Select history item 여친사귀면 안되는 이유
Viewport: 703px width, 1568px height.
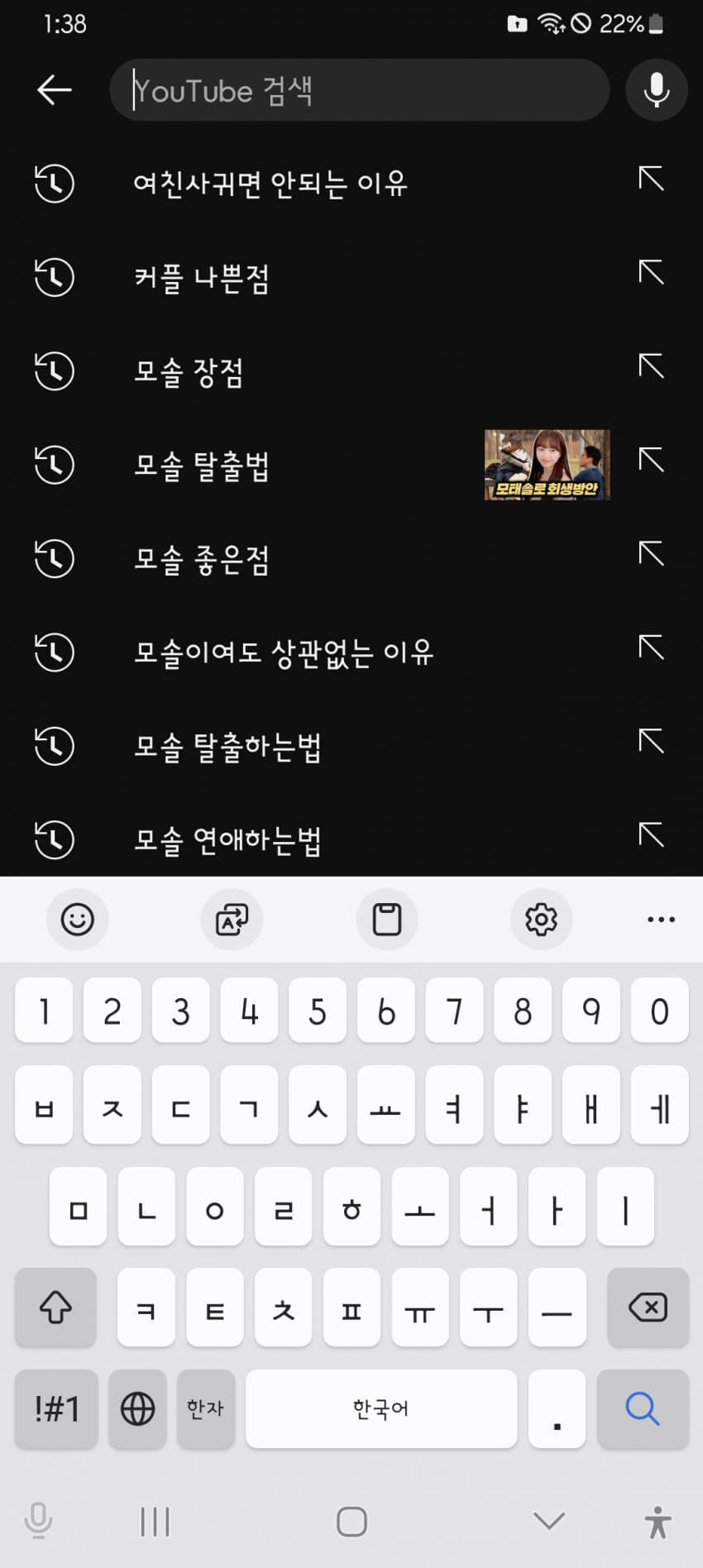(270, 184)
